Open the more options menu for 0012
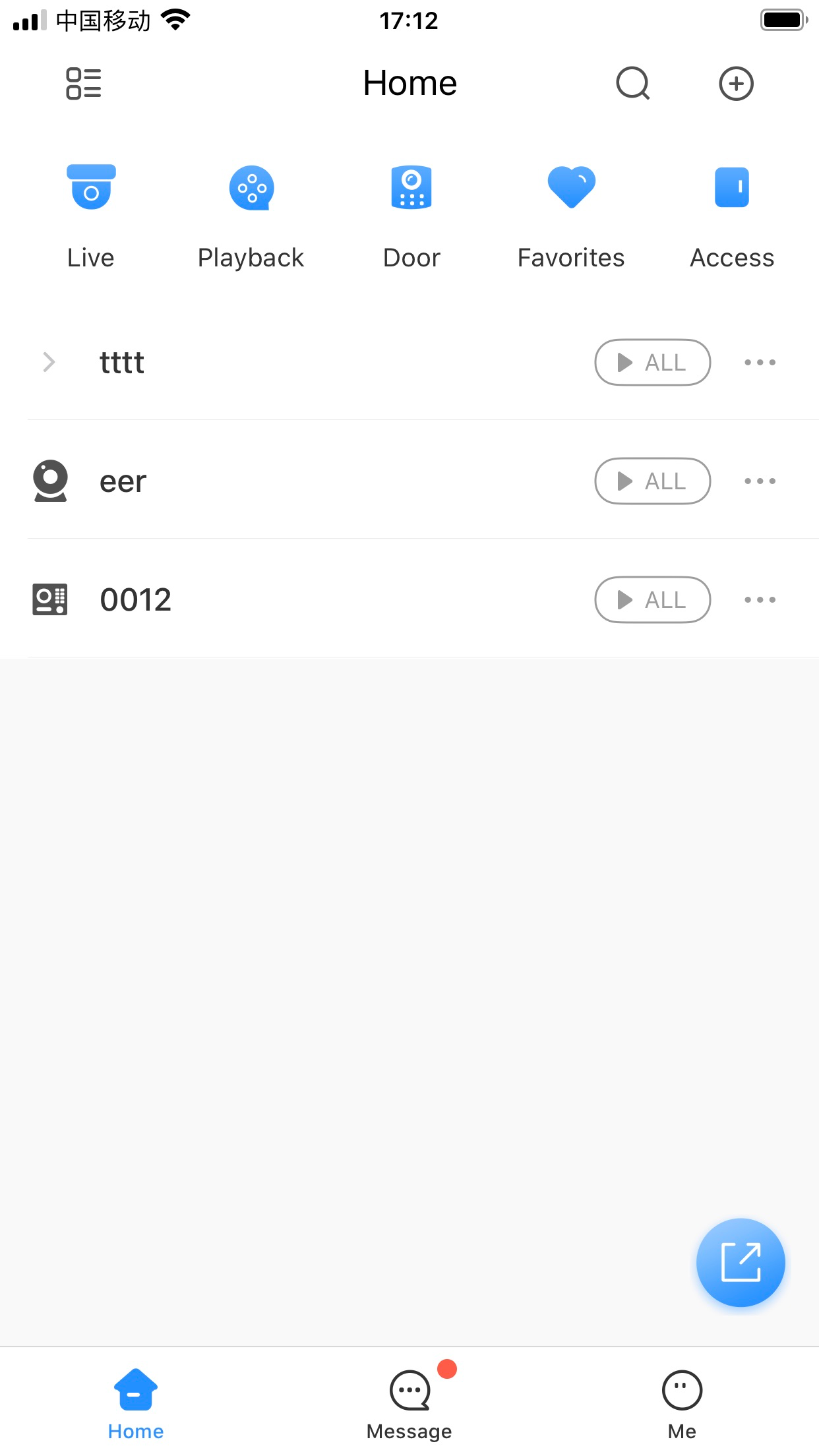This screenshot has width=819, height=1456. (759, 599)
